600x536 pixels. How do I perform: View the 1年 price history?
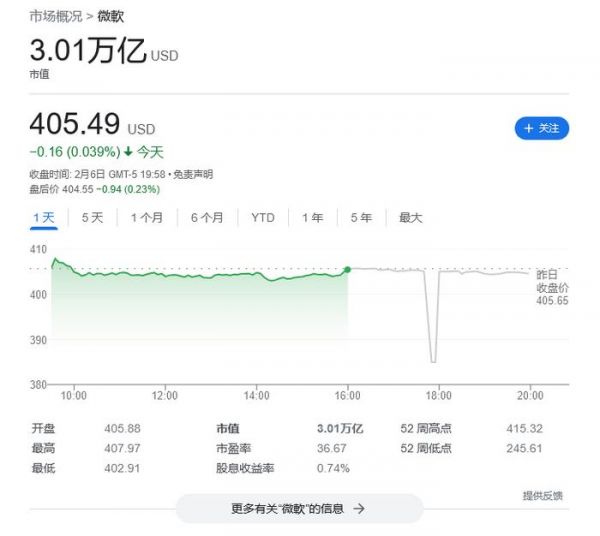coord(313,218)
